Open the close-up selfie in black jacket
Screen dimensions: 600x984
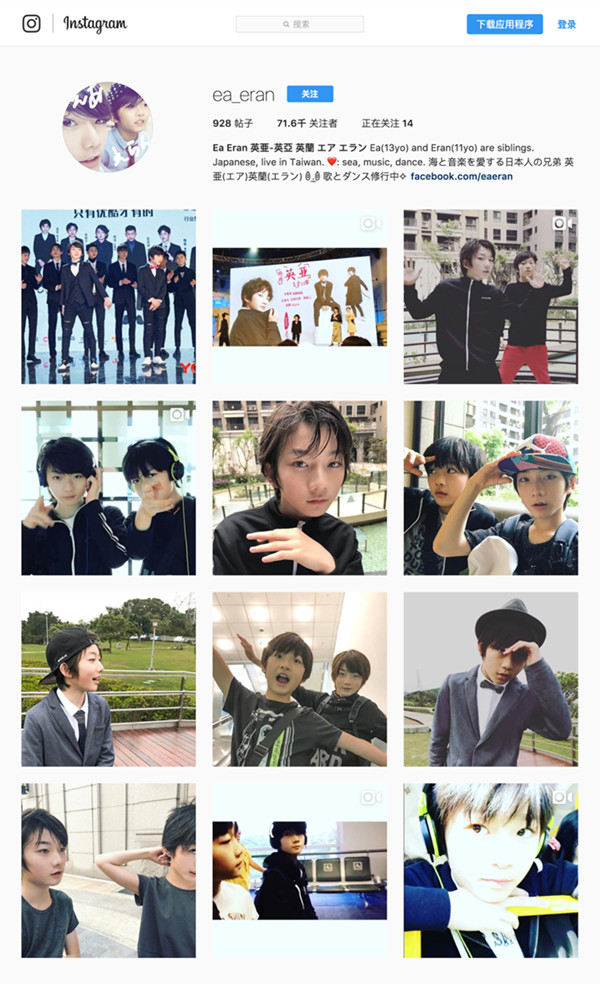299,488
